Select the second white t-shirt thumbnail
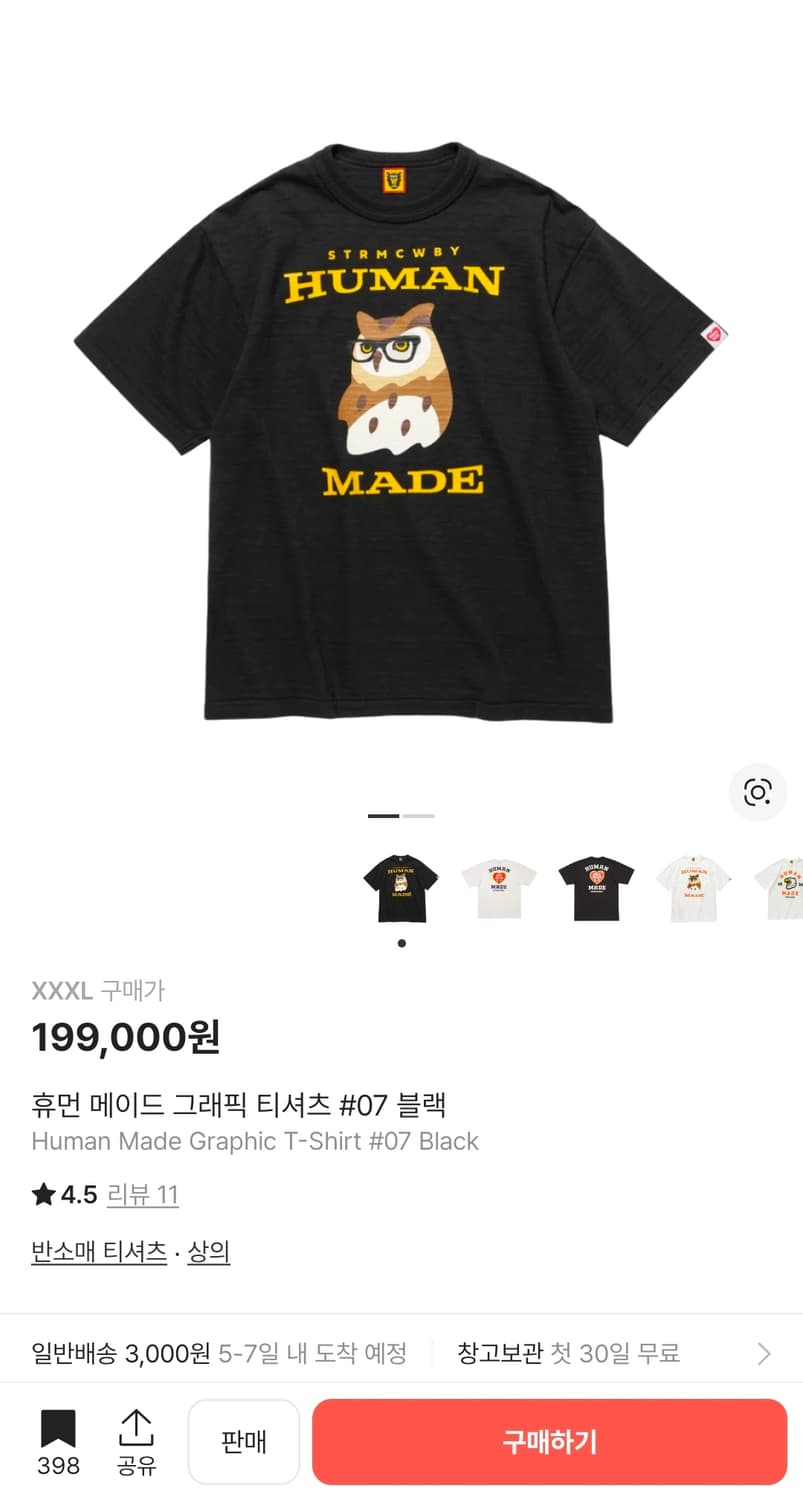 (498, 888)
